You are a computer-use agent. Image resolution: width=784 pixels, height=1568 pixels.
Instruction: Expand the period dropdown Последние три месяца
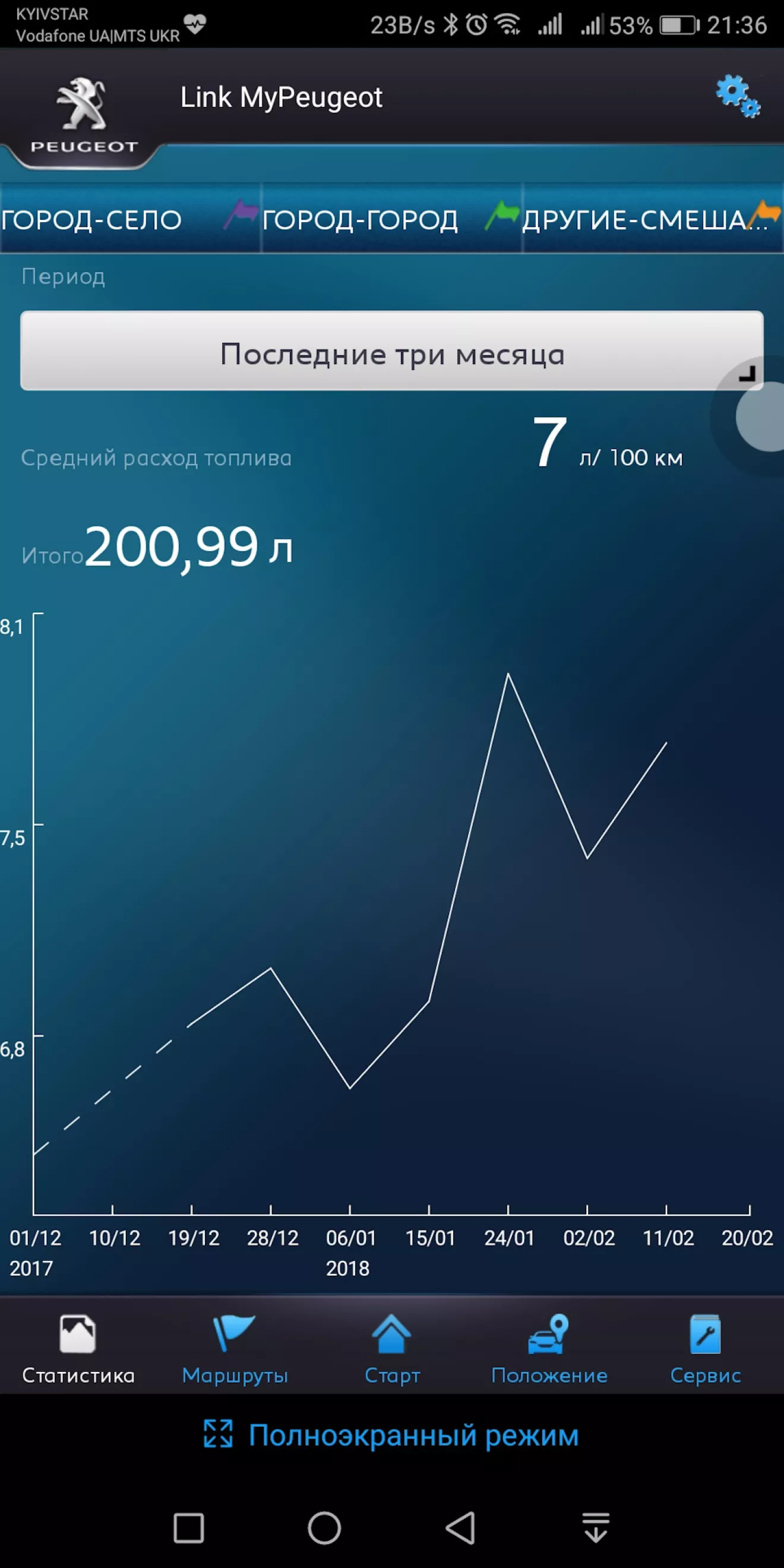(391, 351)
